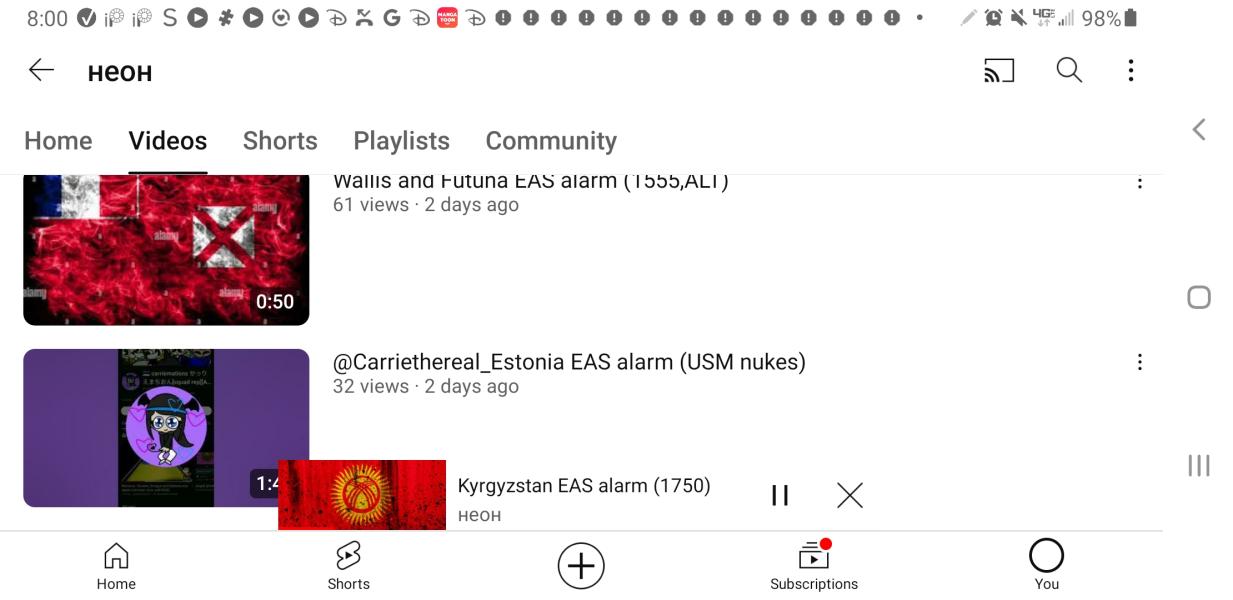Switch to the channel Home tab
Screen dimensions: 1233x600
coord(58,141)
